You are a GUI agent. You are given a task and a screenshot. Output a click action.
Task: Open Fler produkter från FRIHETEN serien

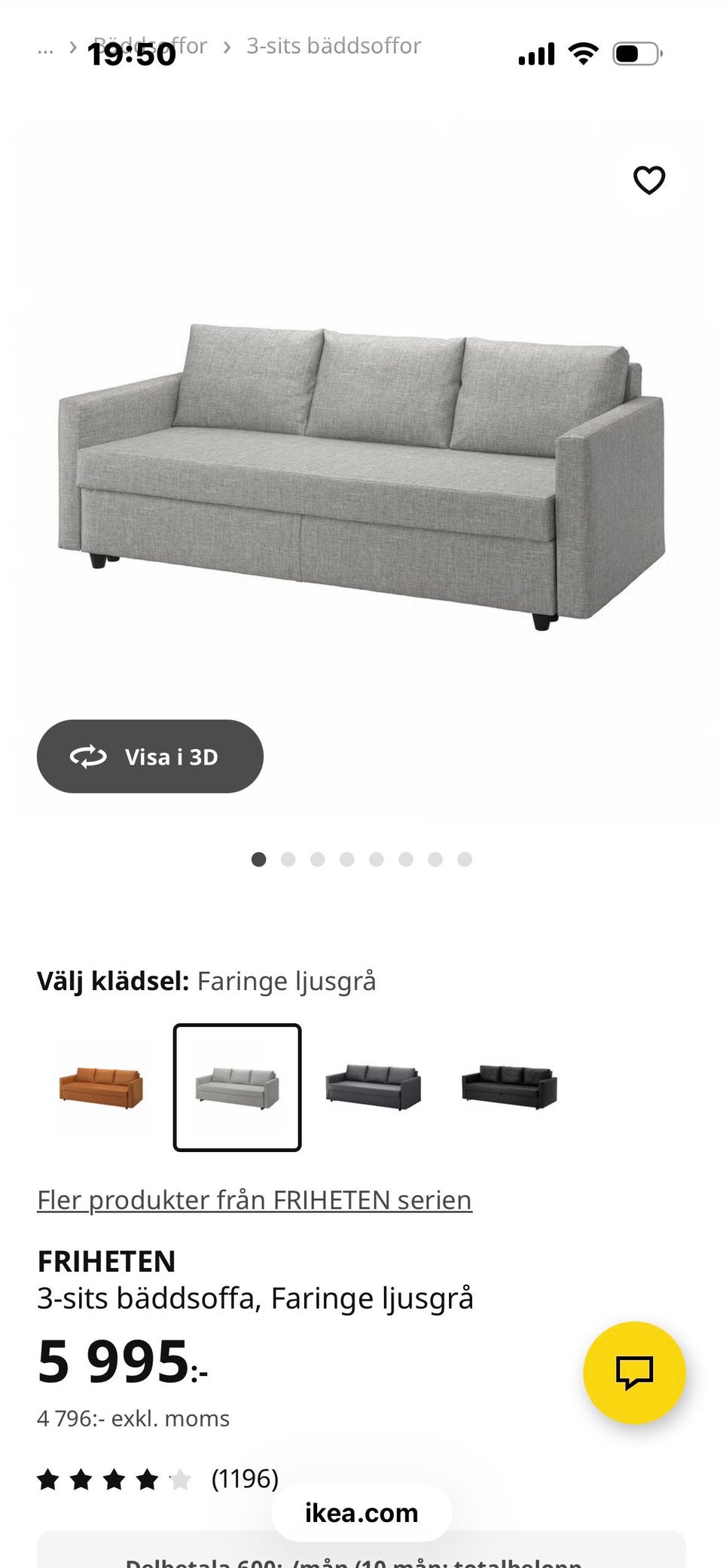(x=255, y=1200)
